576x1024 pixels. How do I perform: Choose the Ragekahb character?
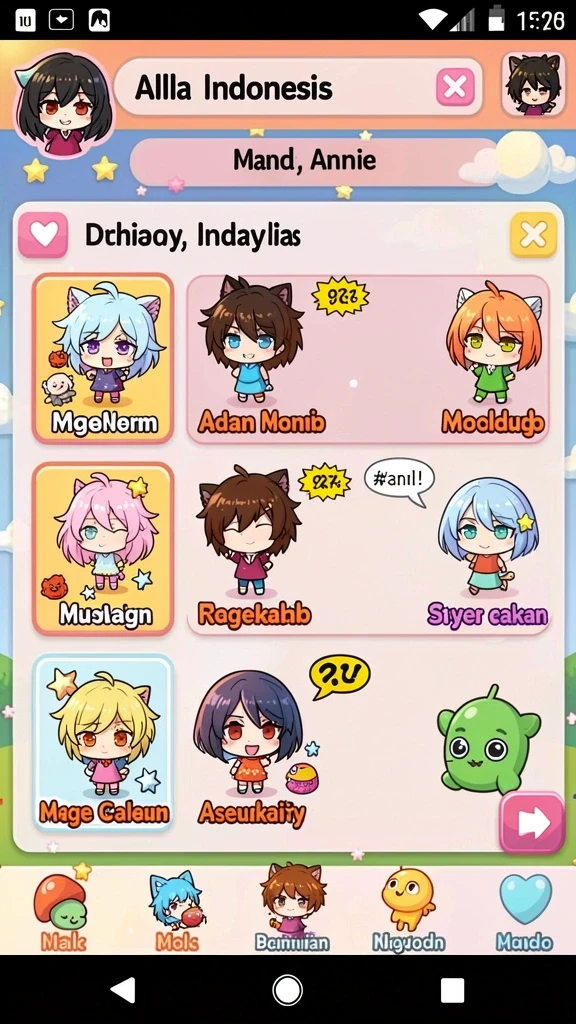253,547
